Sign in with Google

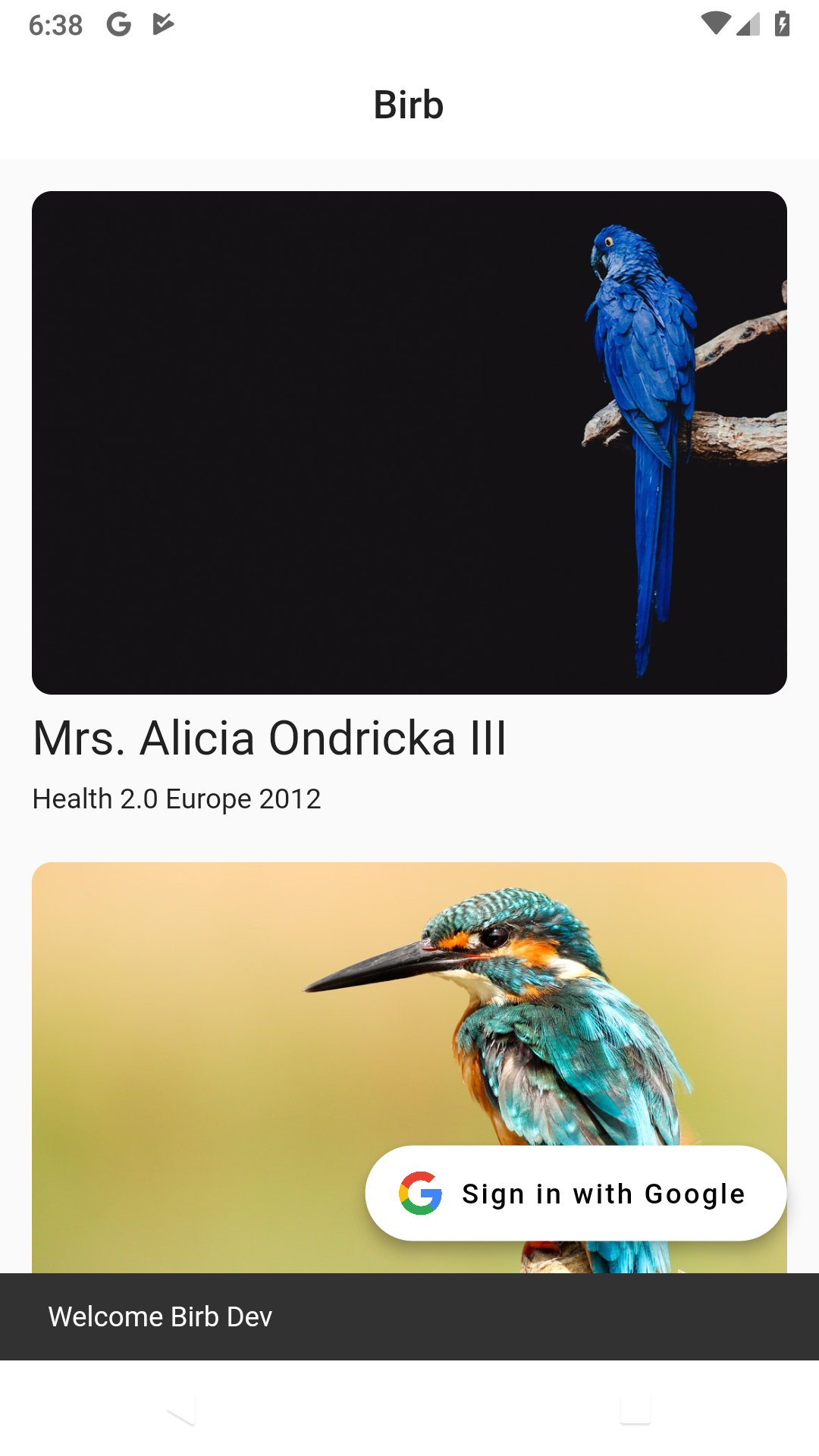point(576,1194)
